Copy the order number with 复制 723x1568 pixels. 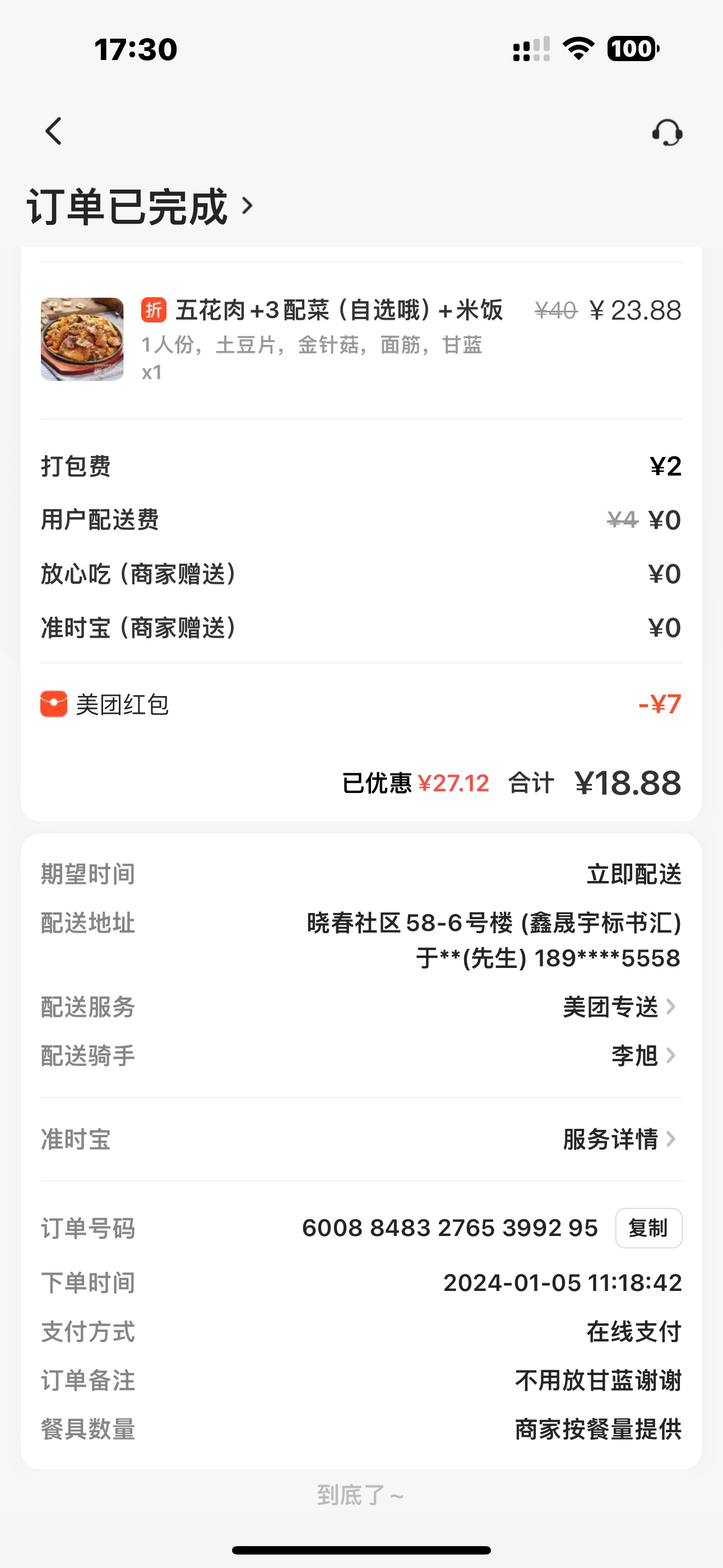(x=648, y=1228)
